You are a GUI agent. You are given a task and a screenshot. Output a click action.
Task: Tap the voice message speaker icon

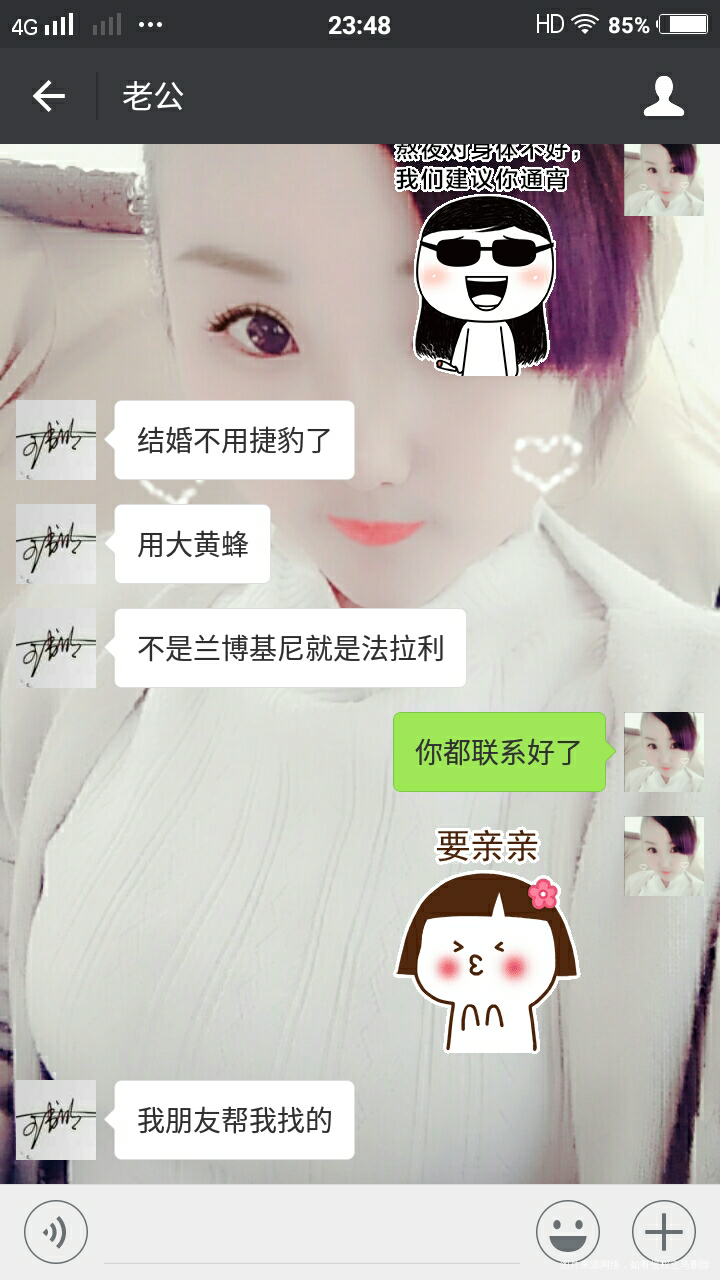pos(56,1231)
